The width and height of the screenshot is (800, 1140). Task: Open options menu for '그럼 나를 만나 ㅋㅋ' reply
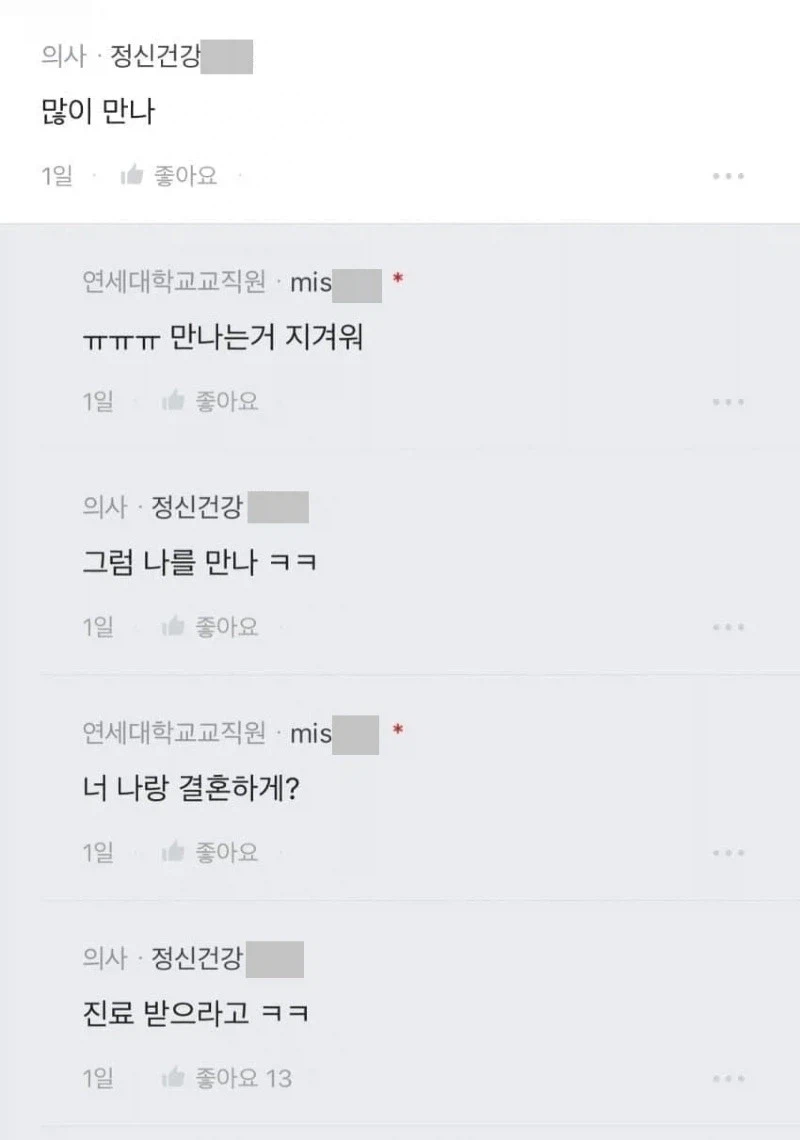(728, 627)
